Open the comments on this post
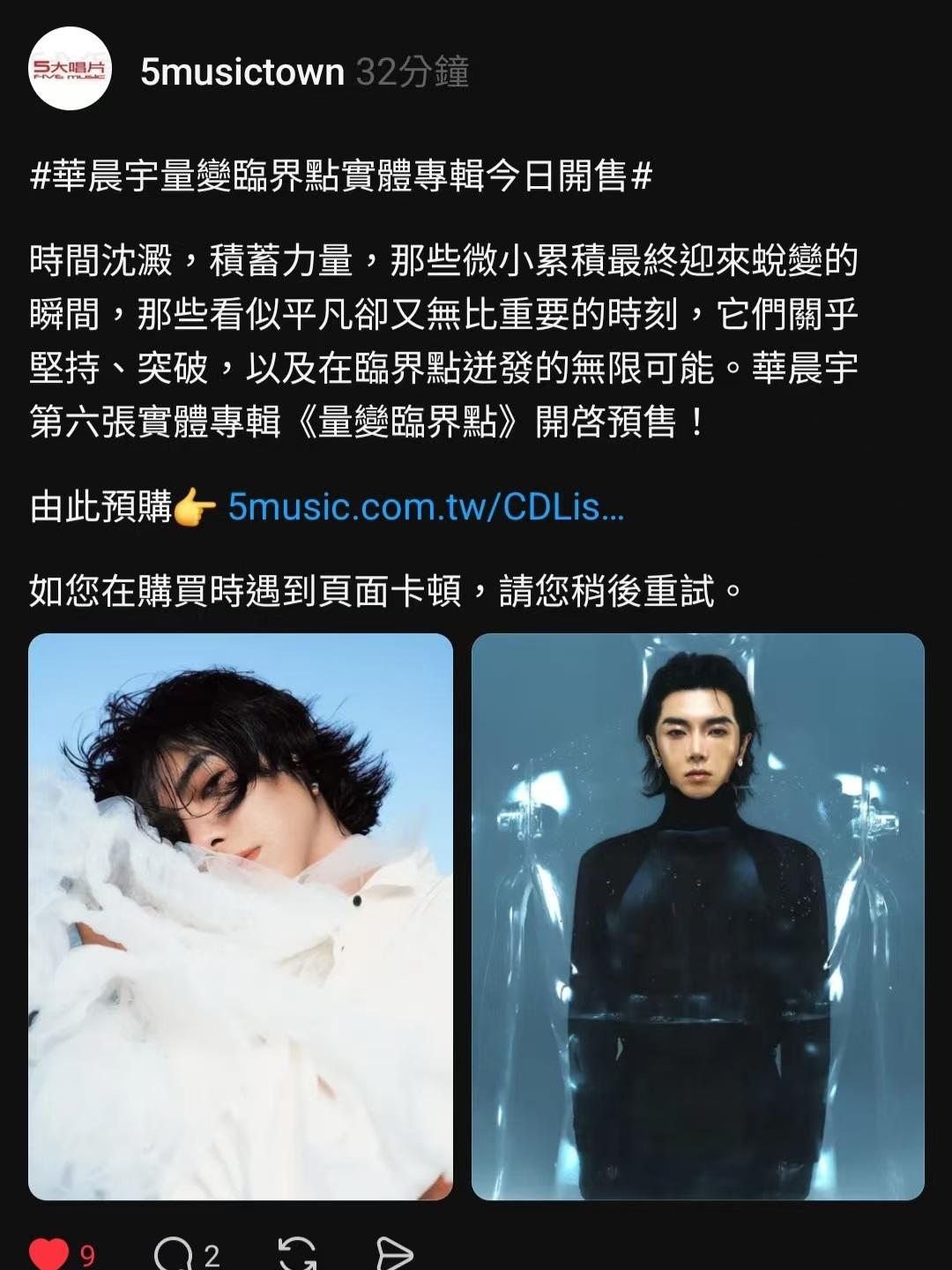 coord(174,1253)
